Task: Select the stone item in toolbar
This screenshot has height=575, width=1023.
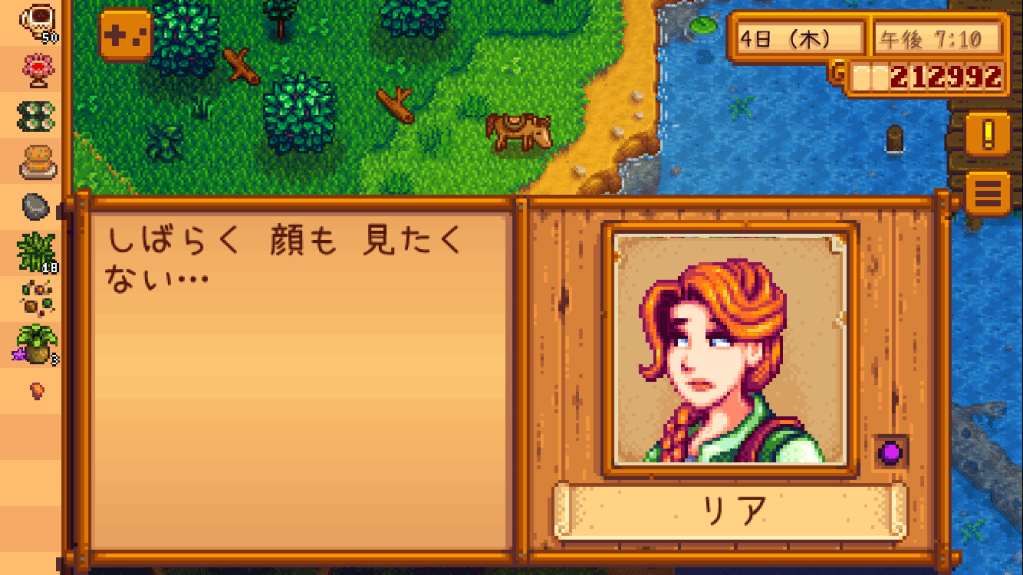Action: [x=37, y=206]
